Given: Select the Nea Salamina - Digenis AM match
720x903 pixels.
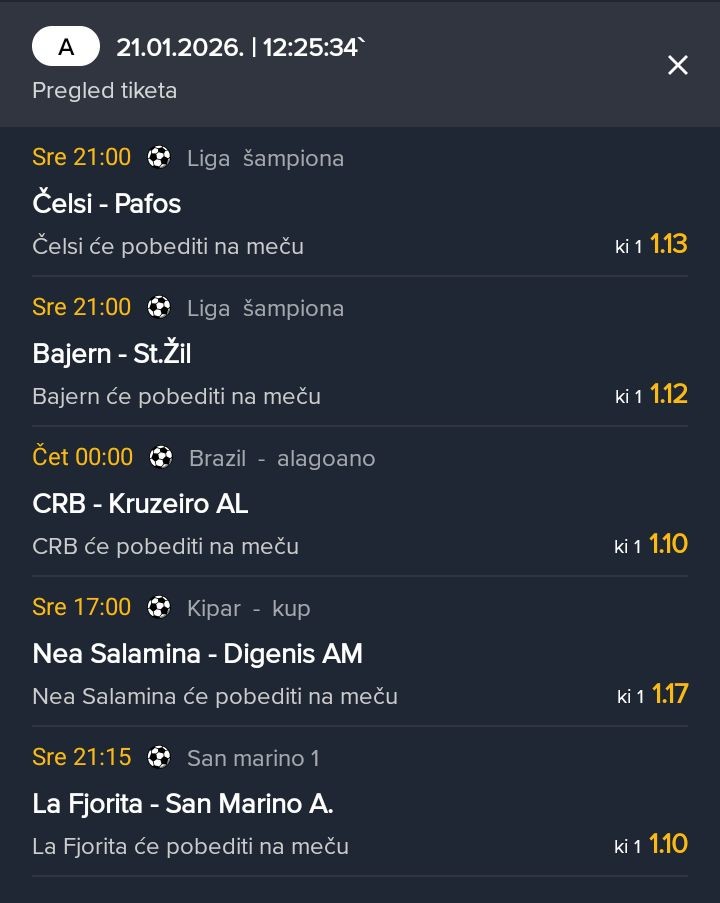Looking at the screenshot, I should click(x=197, y=654).
